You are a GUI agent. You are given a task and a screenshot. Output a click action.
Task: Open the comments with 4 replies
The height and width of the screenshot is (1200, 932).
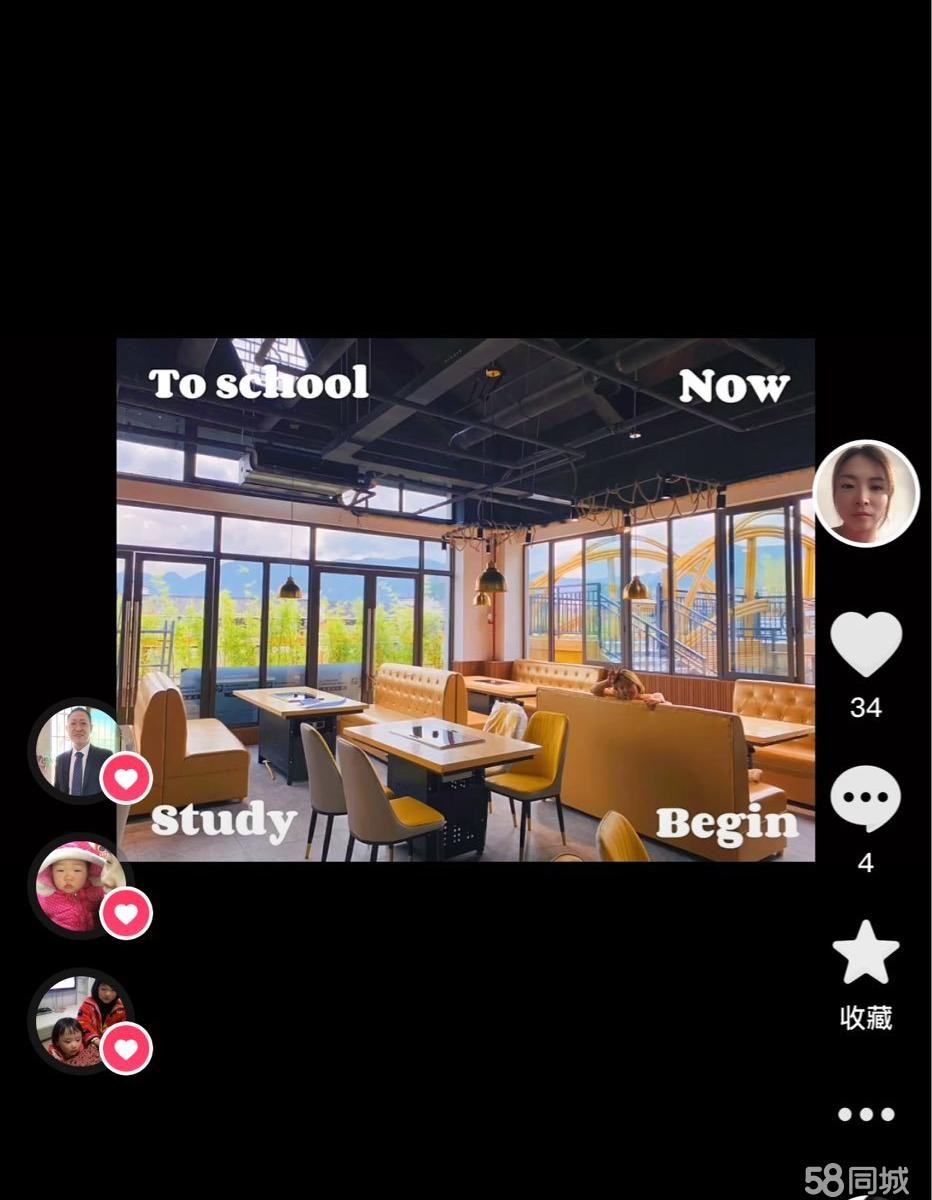865,799
